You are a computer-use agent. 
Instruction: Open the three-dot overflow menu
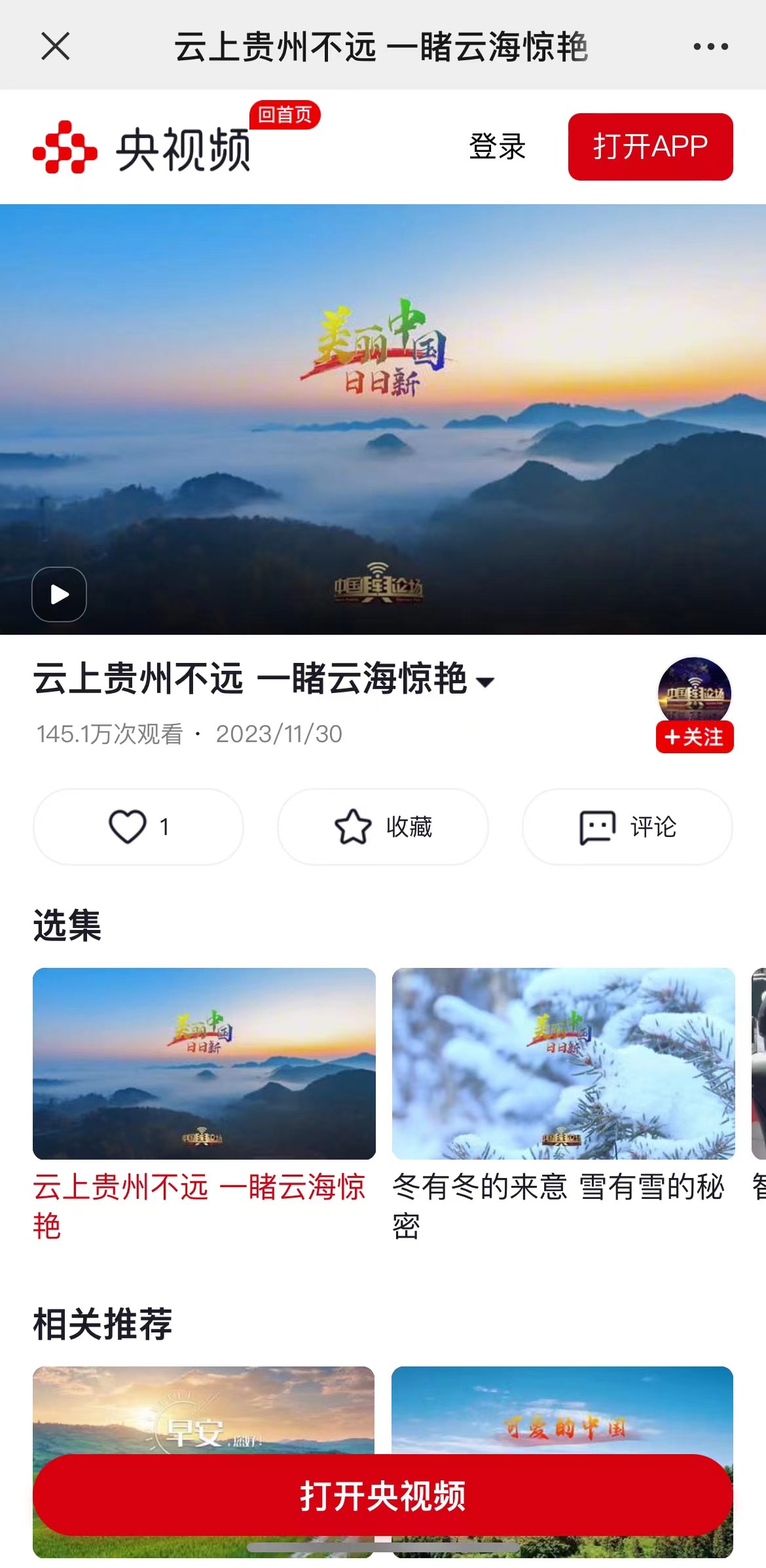coord(710,46)
